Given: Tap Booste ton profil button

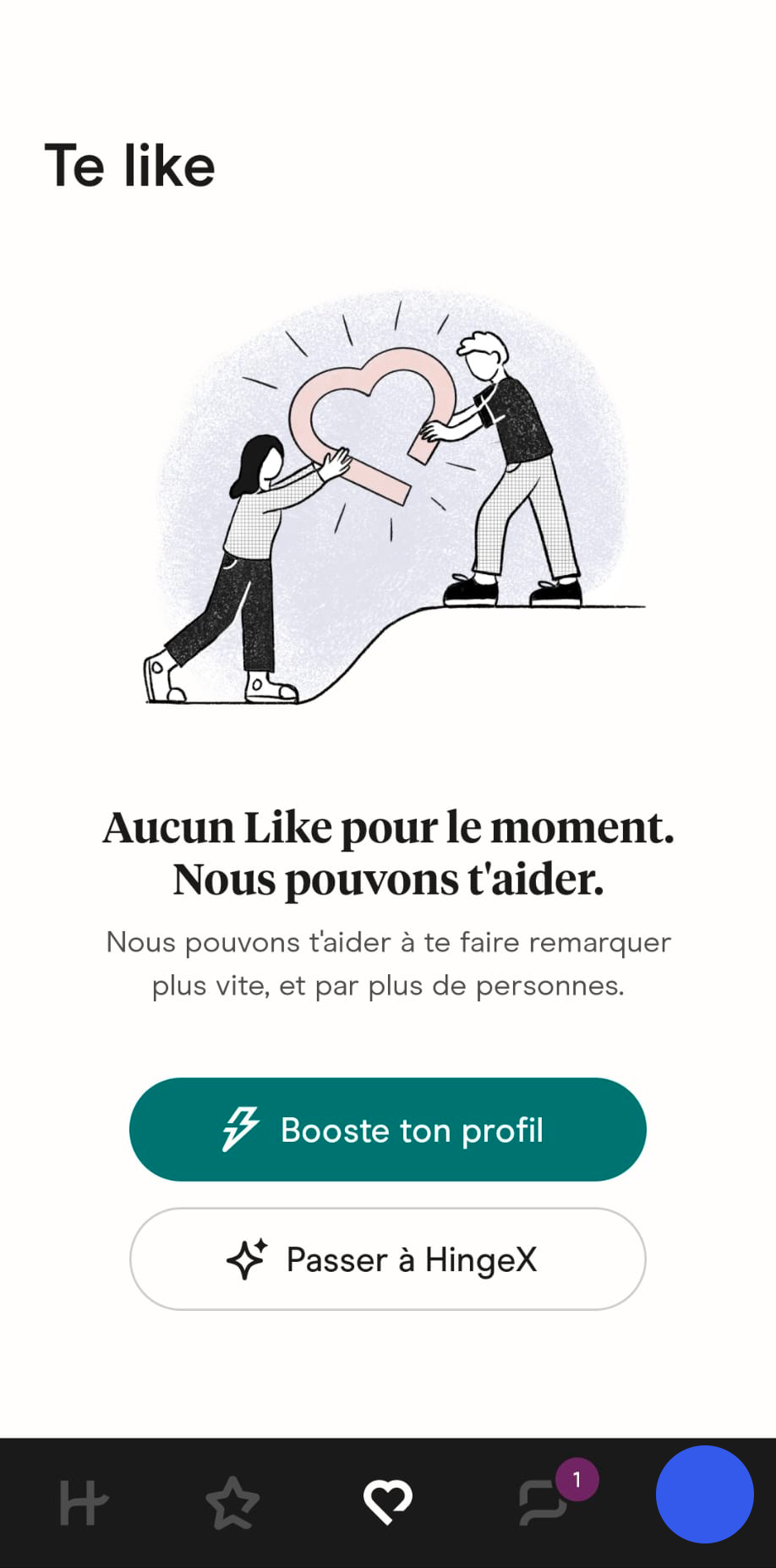Looking at the screenshot, I should [387, 1129].
